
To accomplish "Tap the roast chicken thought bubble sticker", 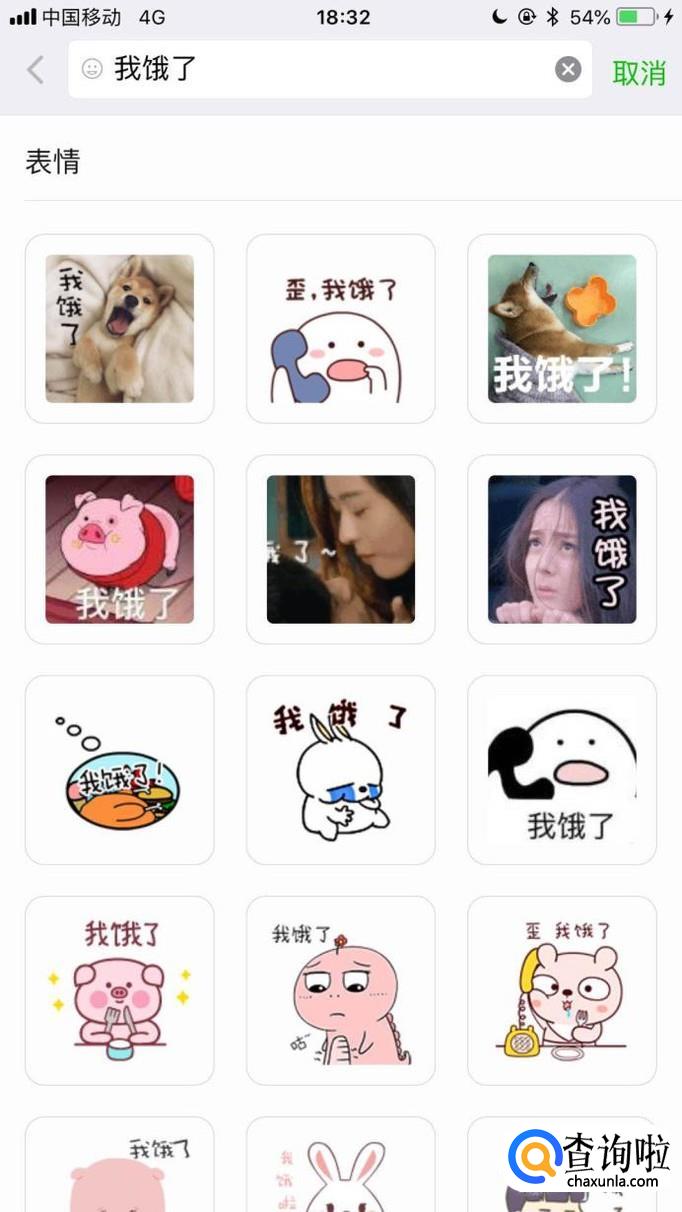I will point(120,770).
